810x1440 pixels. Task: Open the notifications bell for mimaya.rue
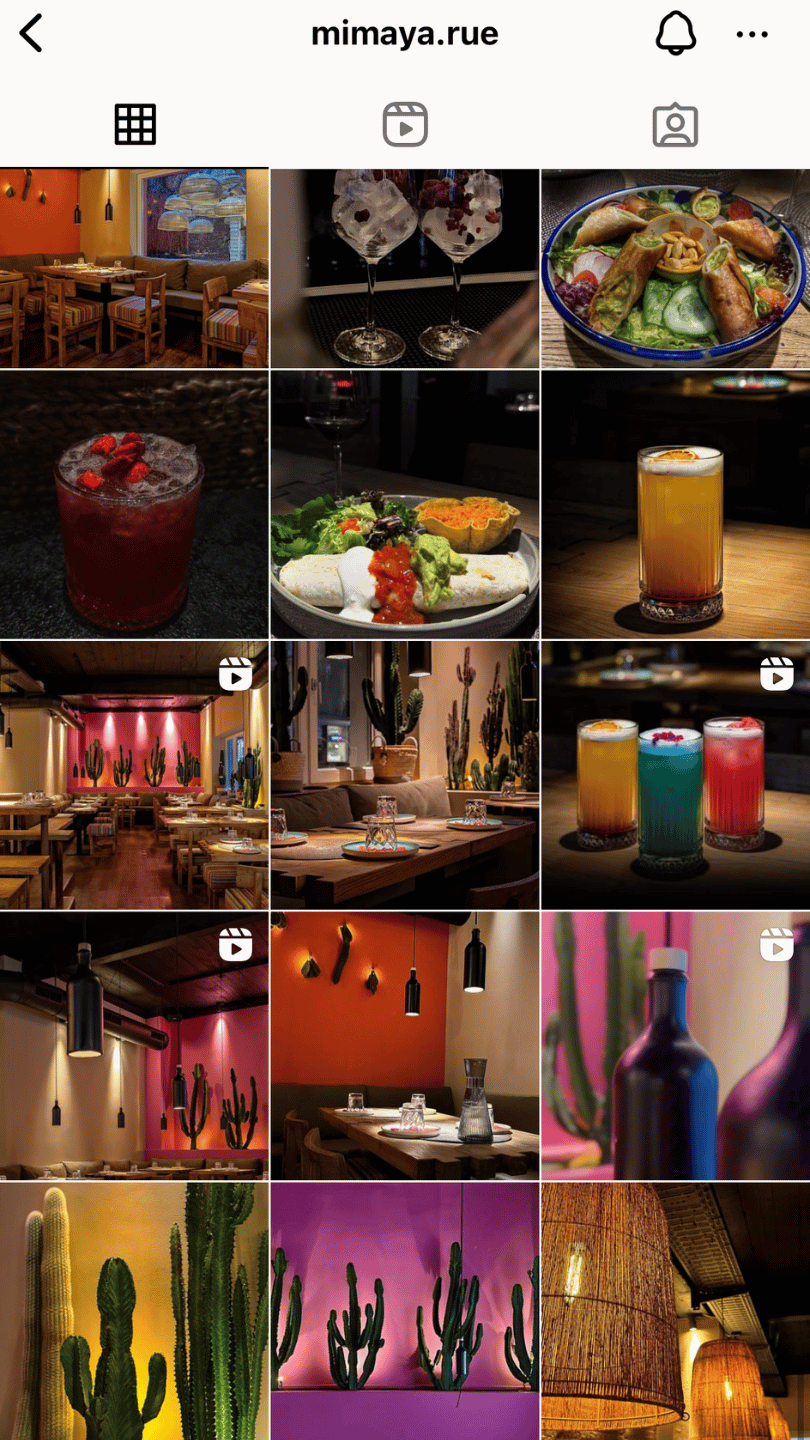pos(675,34)
